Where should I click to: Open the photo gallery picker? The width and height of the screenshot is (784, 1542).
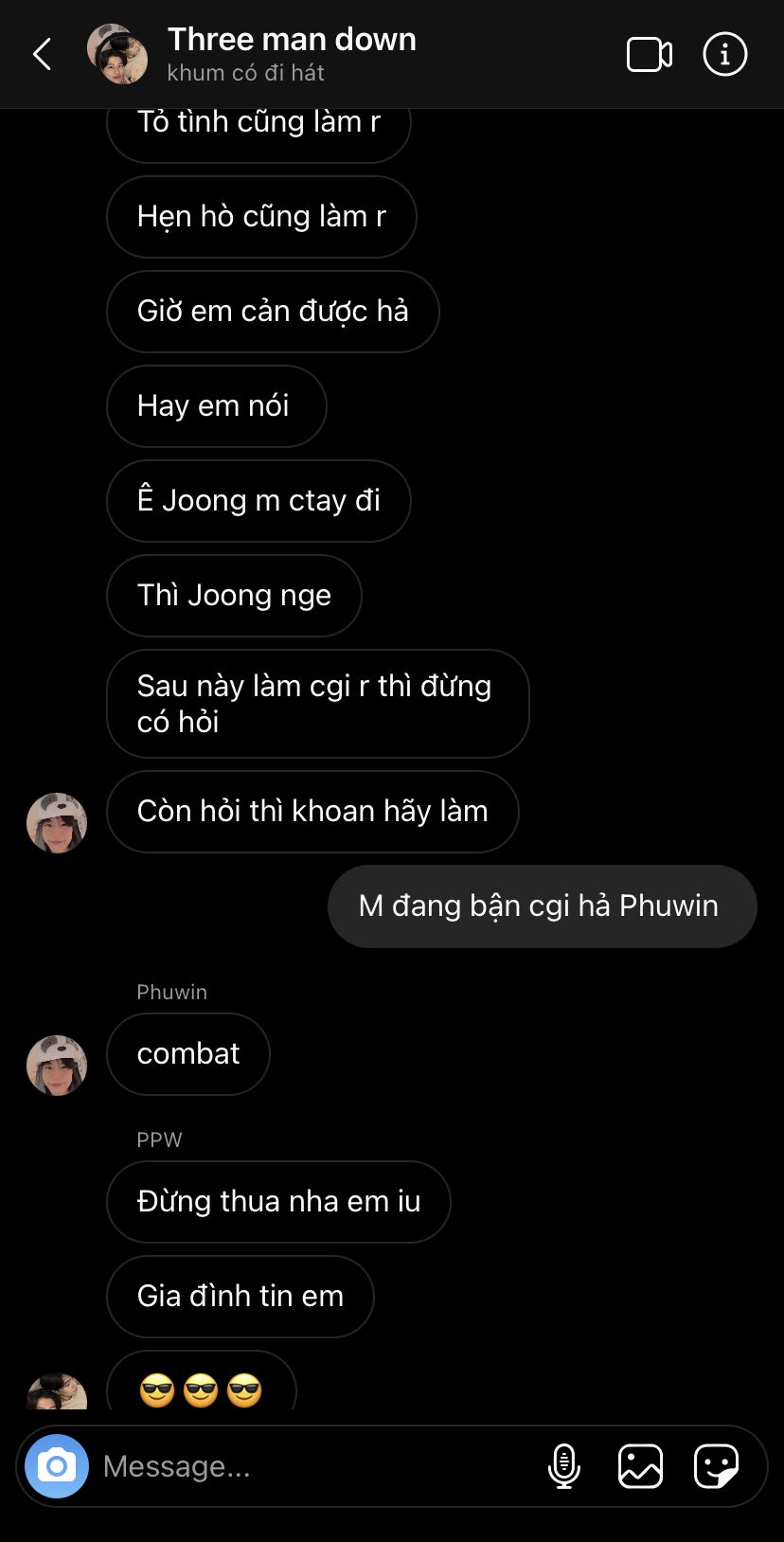tap(640, 1466)
